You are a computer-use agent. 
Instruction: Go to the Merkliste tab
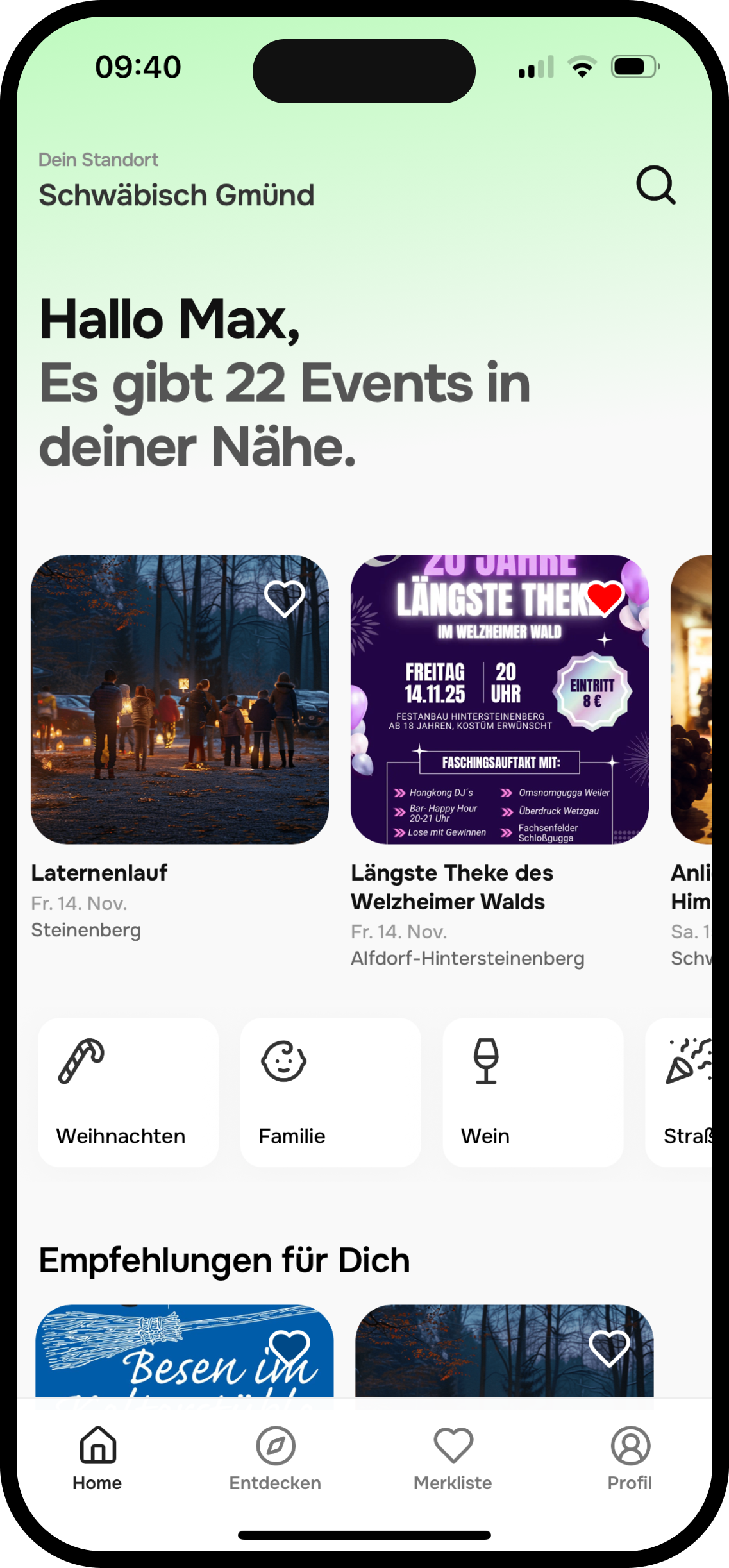click(x=453, y=1458)
